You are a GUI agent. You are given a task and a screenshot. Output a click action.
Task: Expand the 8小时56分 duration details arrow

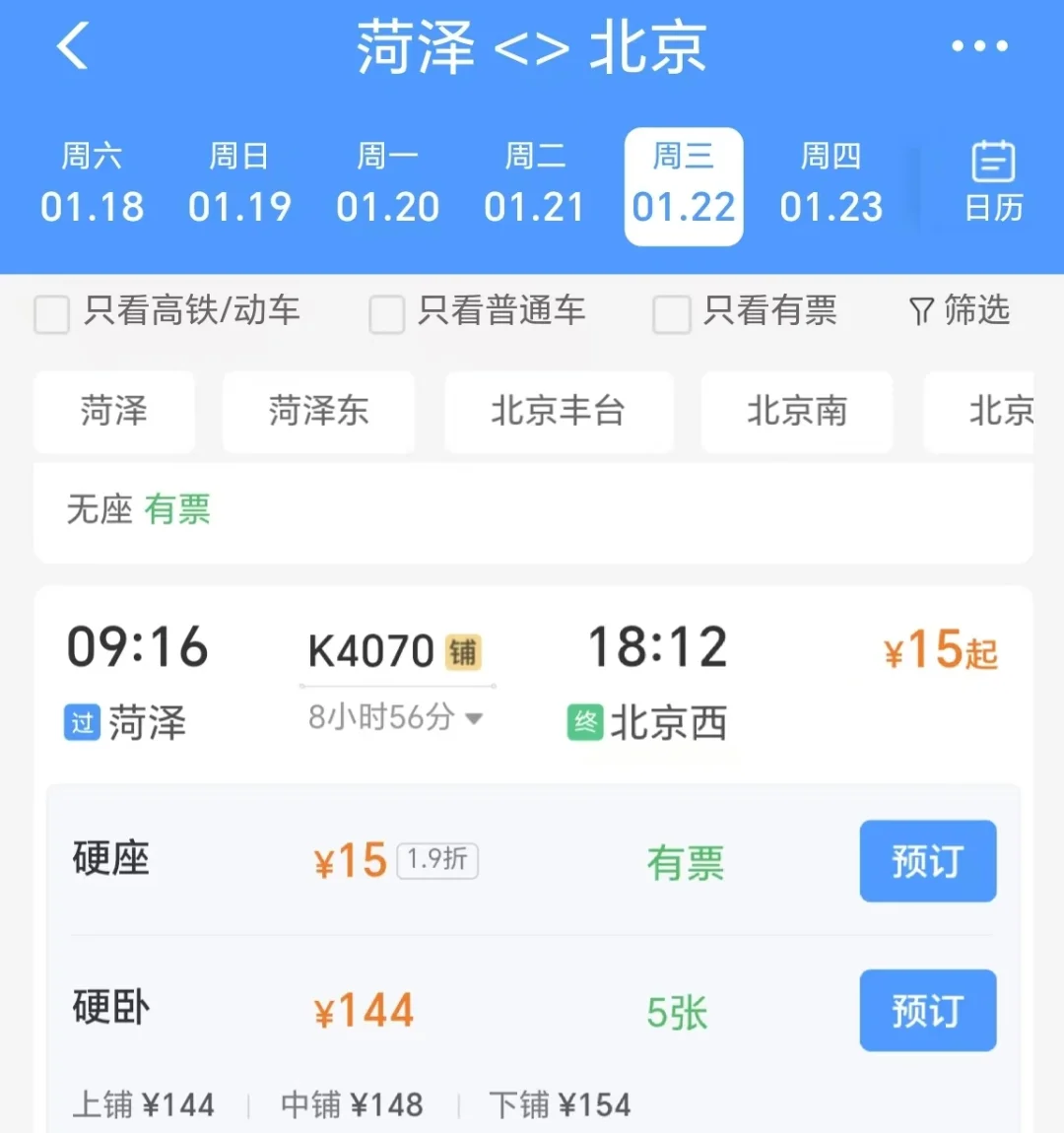(x=475, y=719)
